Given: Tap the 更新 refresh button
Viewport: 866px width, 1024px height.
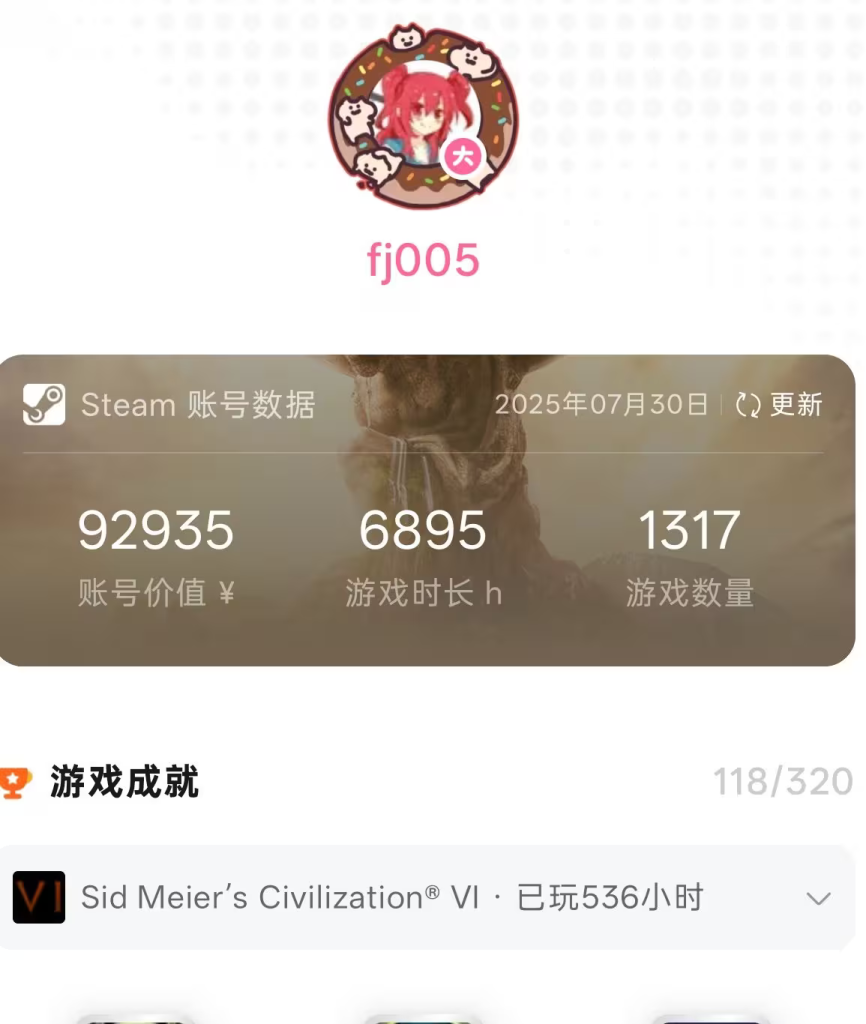Looking at the screenshot, I should coord(779,405).
